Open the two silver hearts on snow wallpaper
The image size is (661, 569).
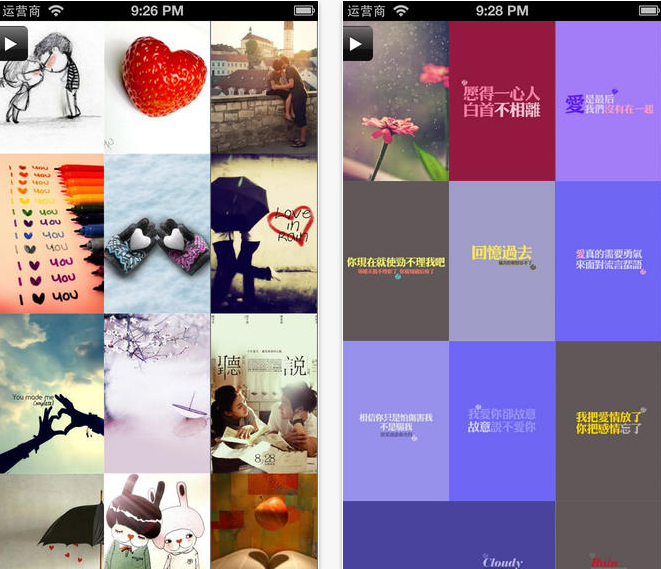(x=157, y=233)
